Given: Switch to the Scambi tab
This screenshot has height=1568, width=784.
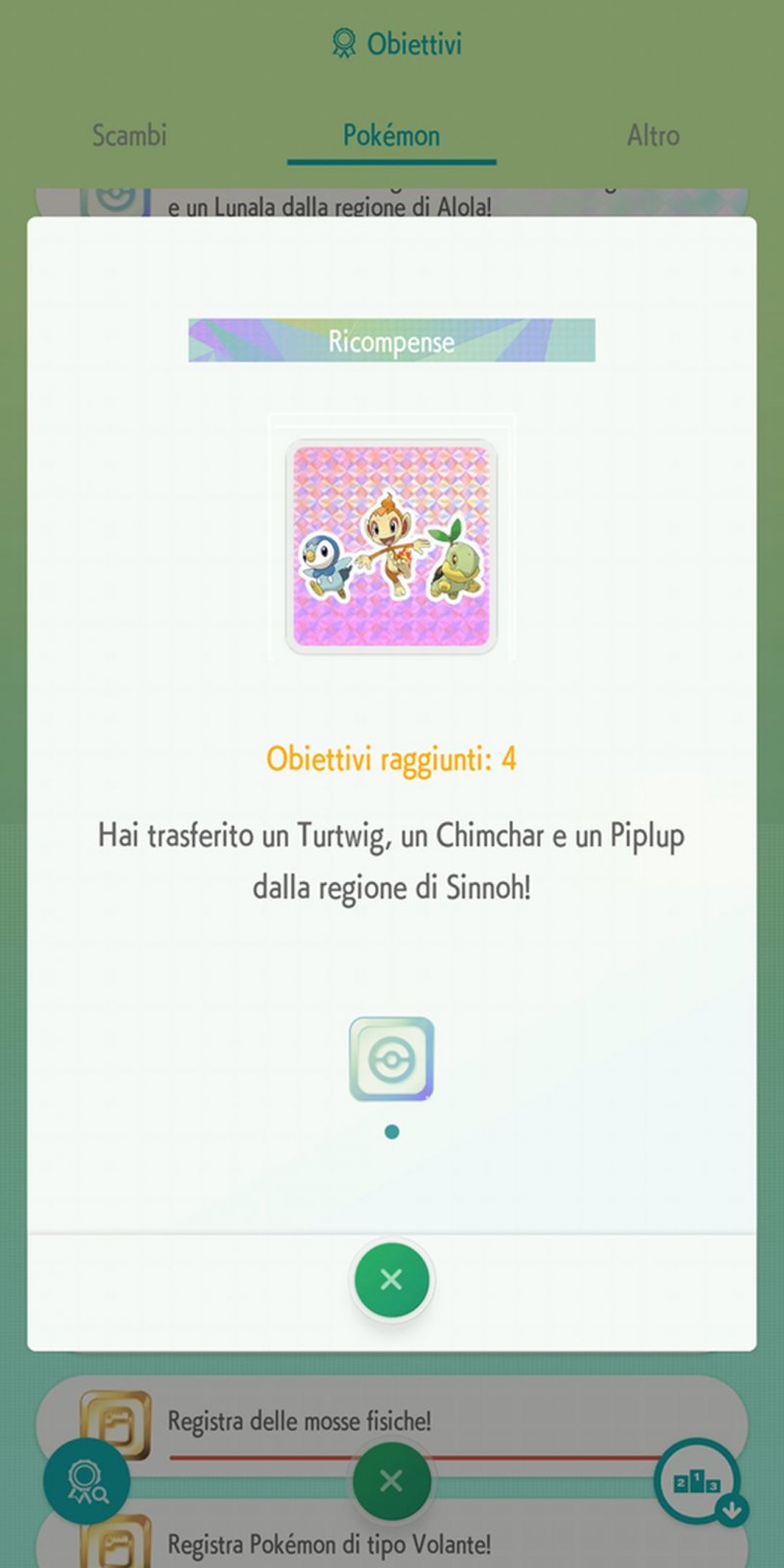Looking at the screenshot, I should (129, 135).
